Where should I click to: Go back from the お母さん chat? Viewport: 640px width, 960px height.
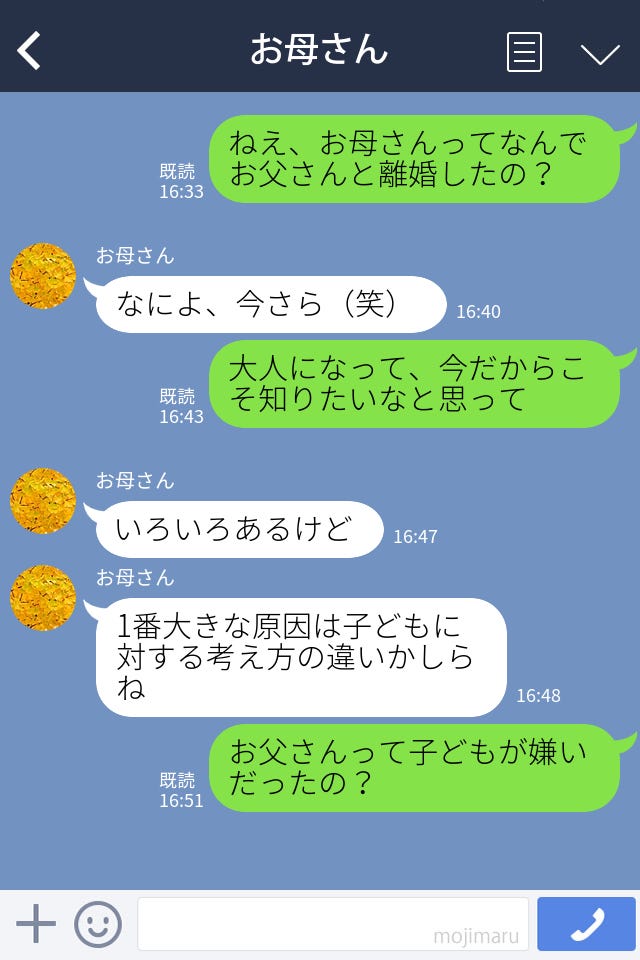[x=30, y=51]
